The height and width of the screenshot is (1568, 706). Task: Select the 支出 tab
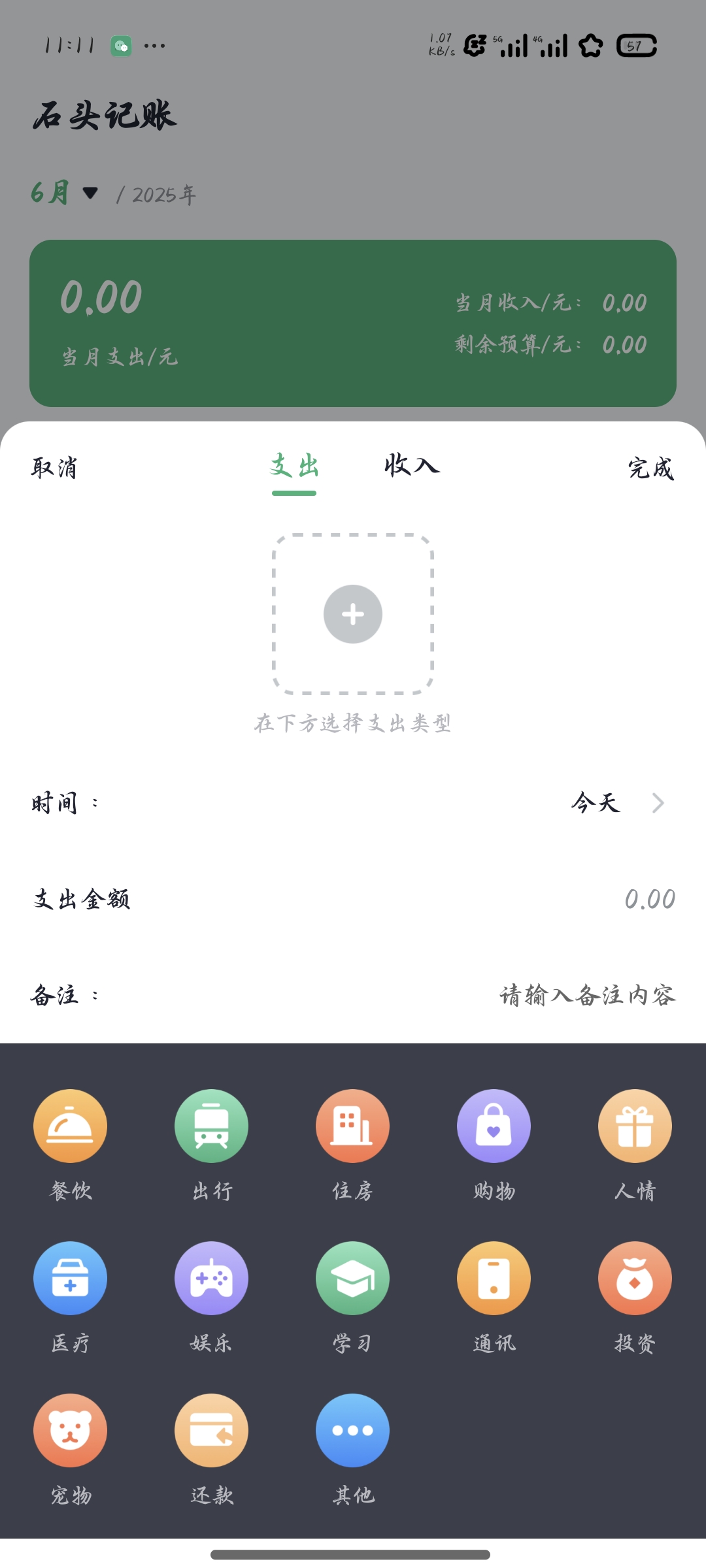pos(294,465)
